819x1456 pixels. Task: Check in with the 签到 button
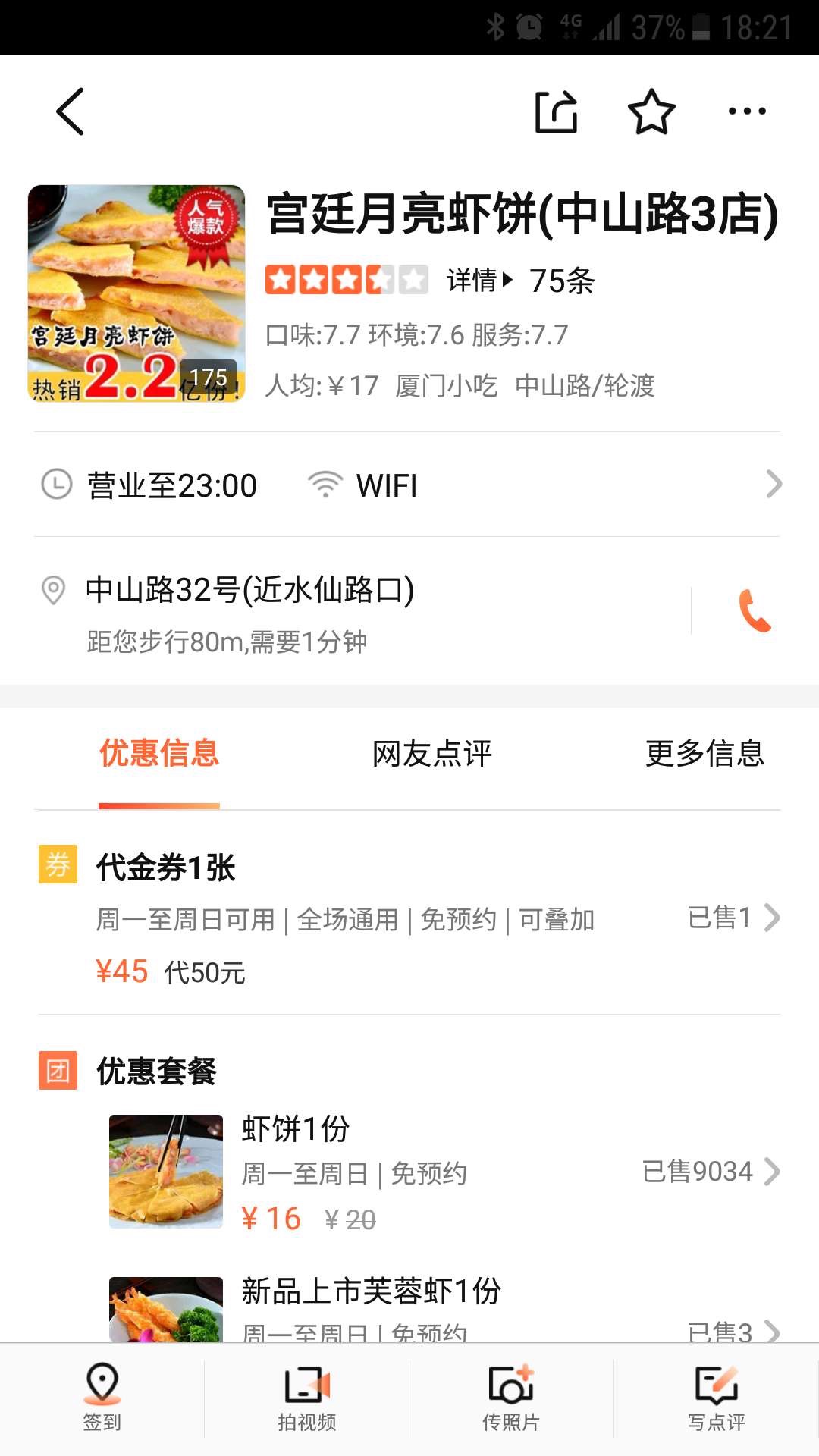pyautogui.click(x=102, y=1398)
